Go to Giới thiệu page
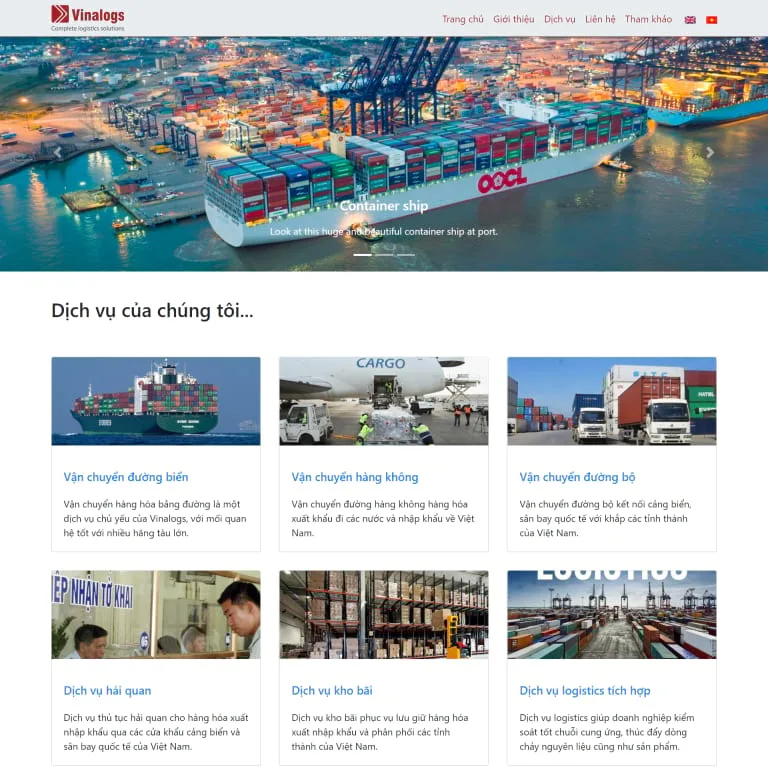The height and width of the screenshot is (771, 768). pos(513,19)
